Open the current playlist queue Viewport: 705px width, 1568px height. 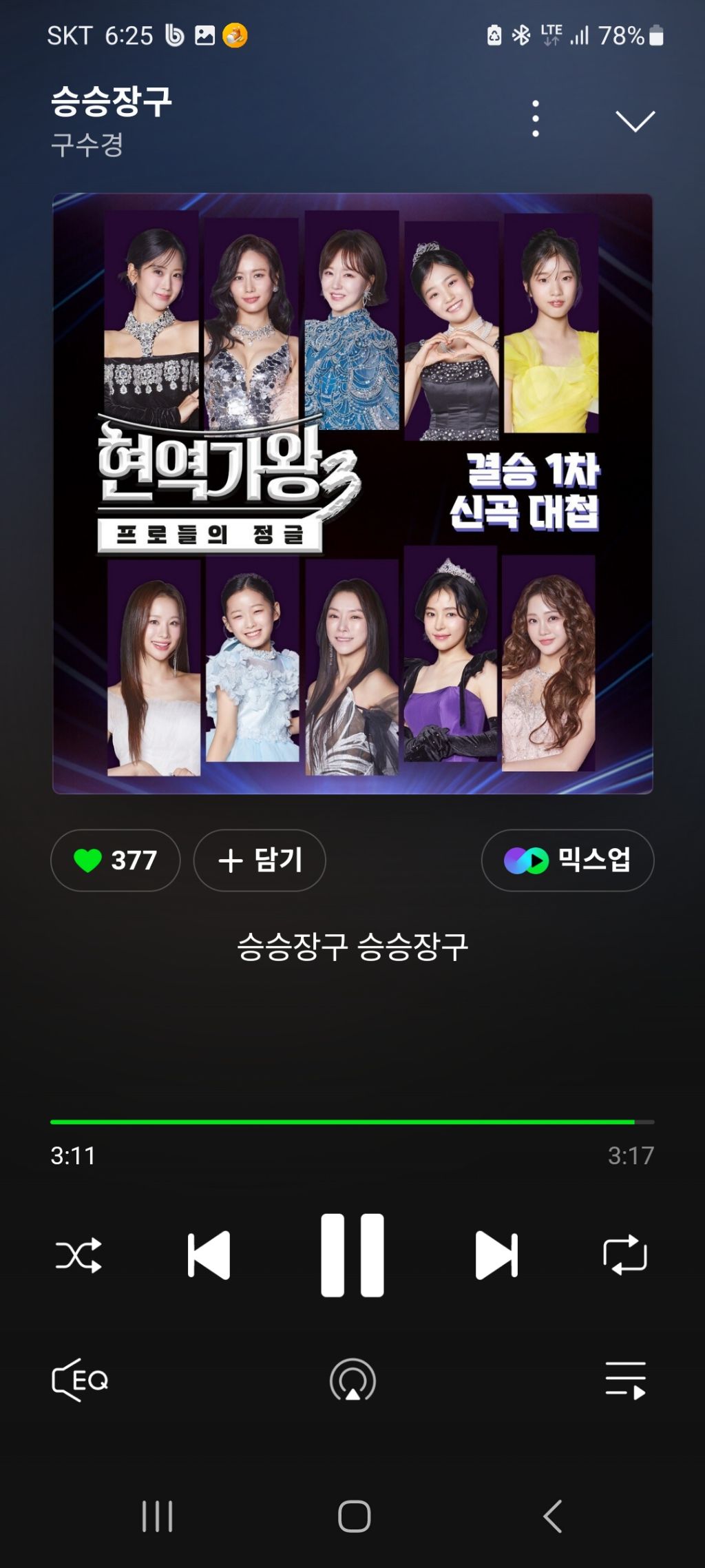coord(625,1380)
